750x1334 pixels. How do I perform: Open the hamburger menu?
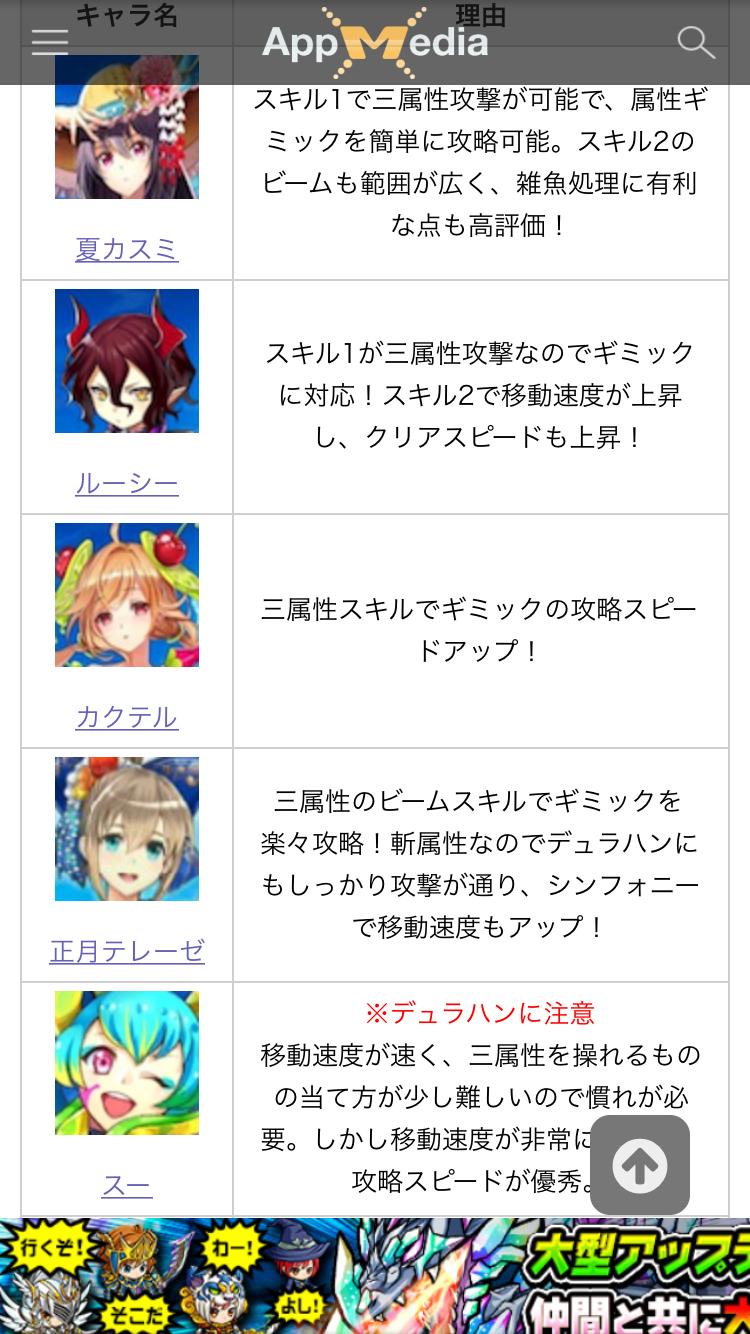pos(50,42)
